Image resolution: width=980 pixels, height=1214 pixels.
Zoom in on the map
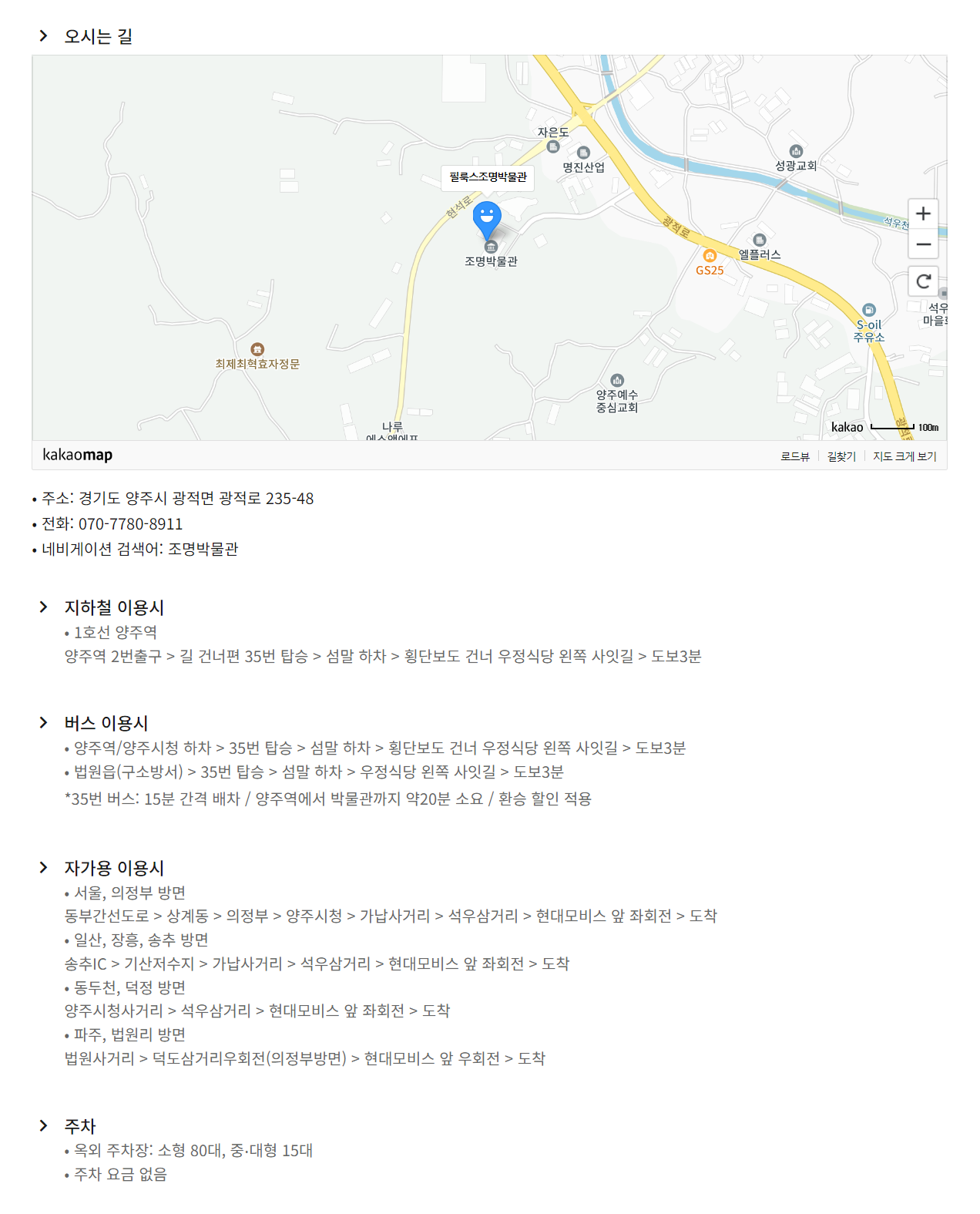click(x=923, y=214)
